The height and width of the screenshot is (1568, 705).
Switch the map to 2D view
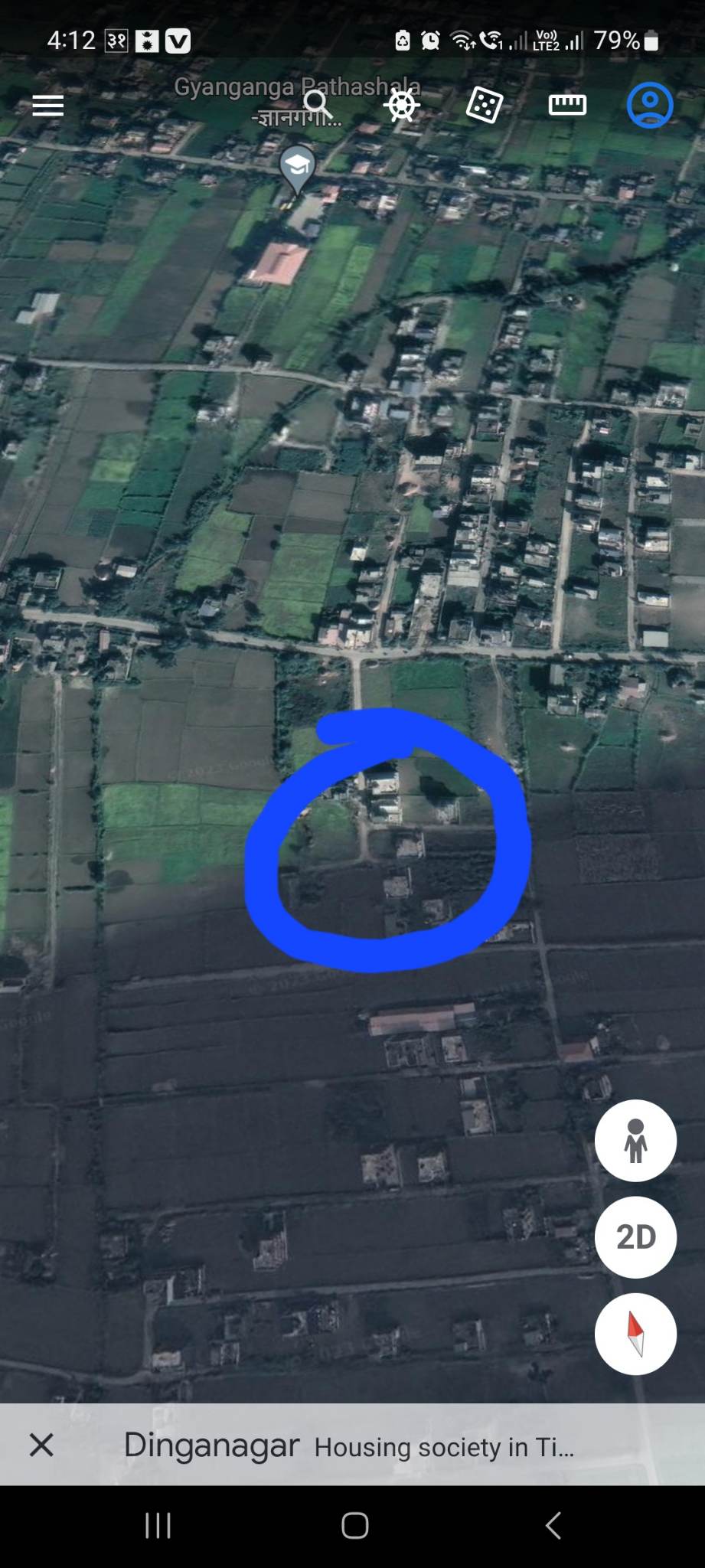[635, 1236]
